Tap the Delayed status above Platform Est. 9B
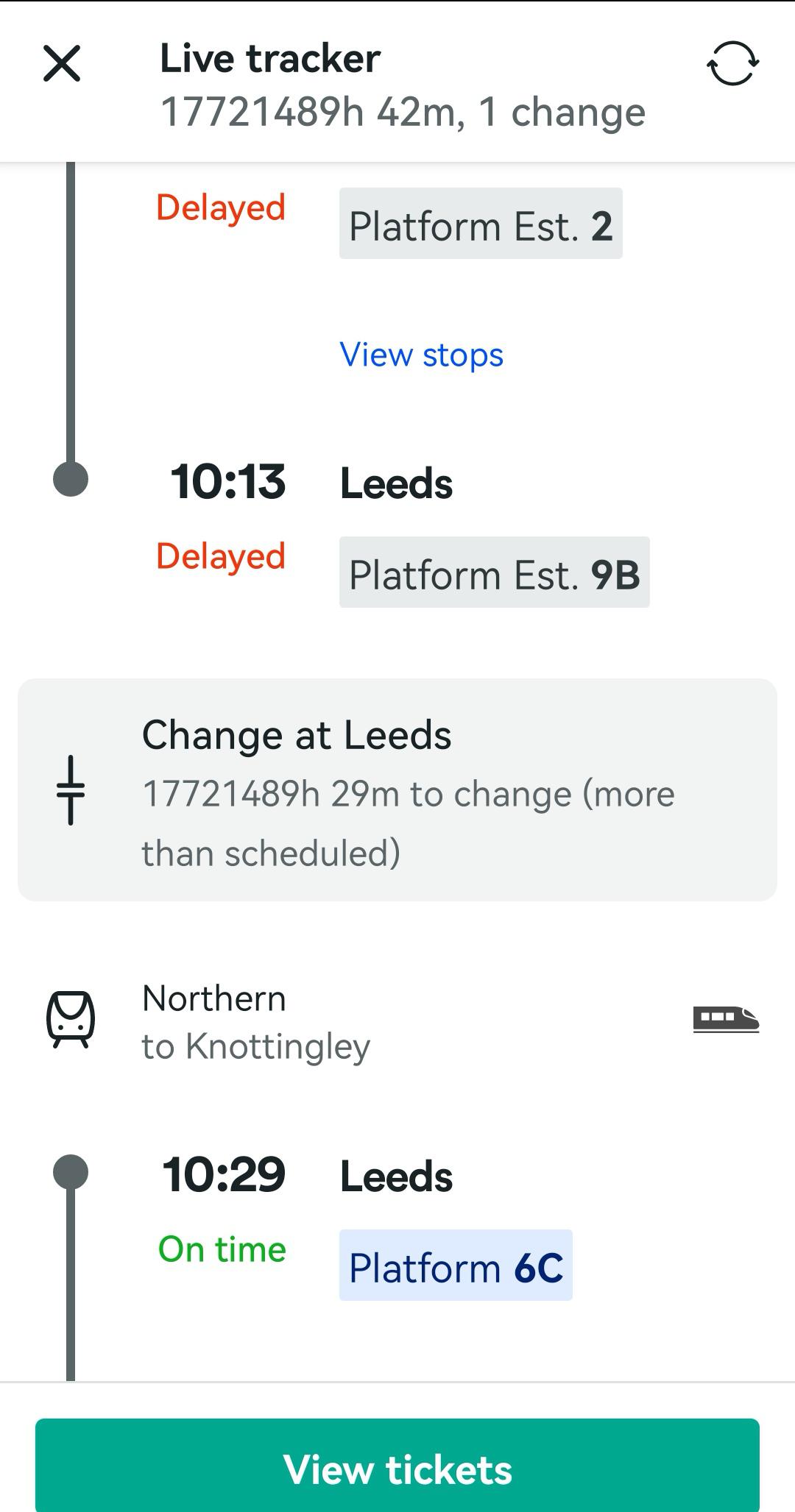This screenshot has height=1512, width=795. [x=222, y=557]
